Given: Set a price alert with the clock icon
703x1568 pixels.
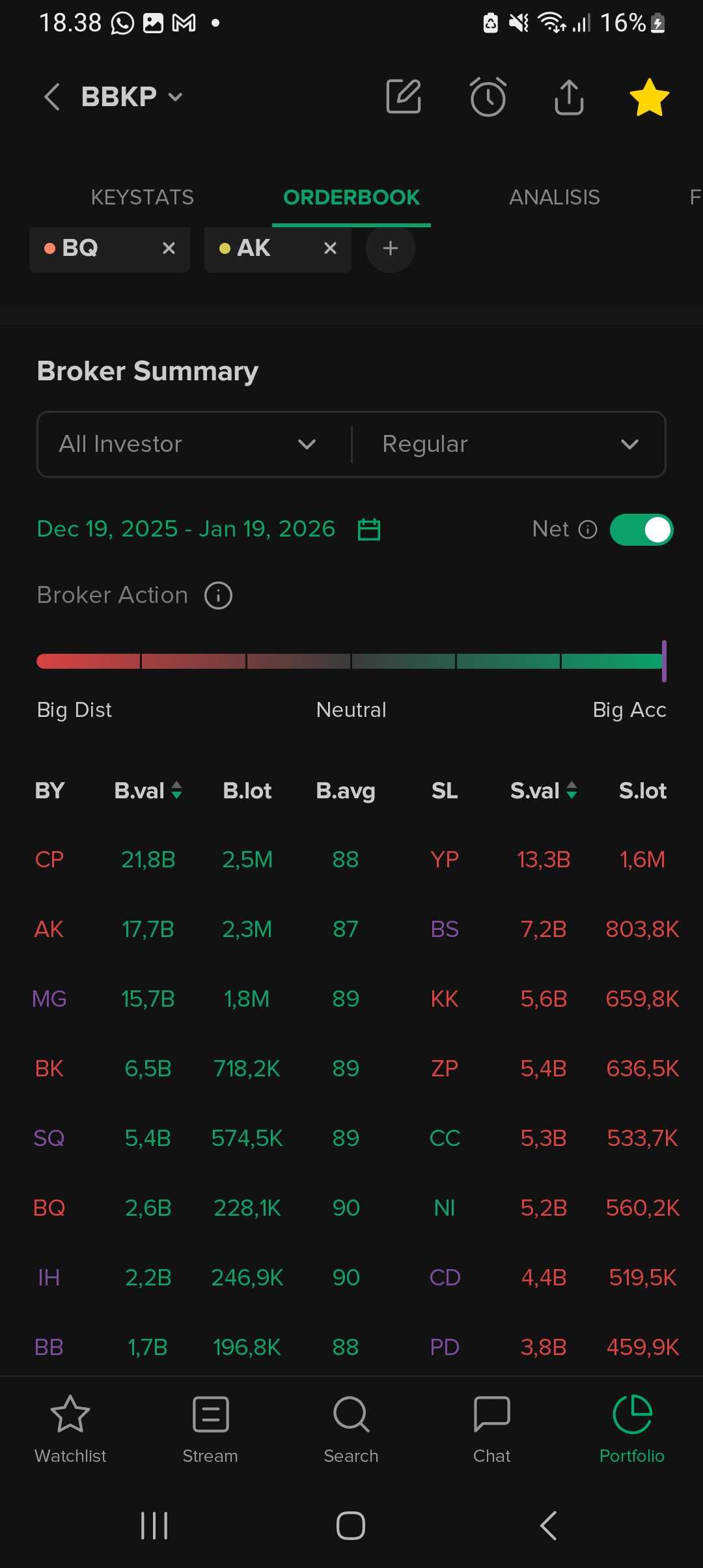Looking at the screenshot, I should coord(488,98).
